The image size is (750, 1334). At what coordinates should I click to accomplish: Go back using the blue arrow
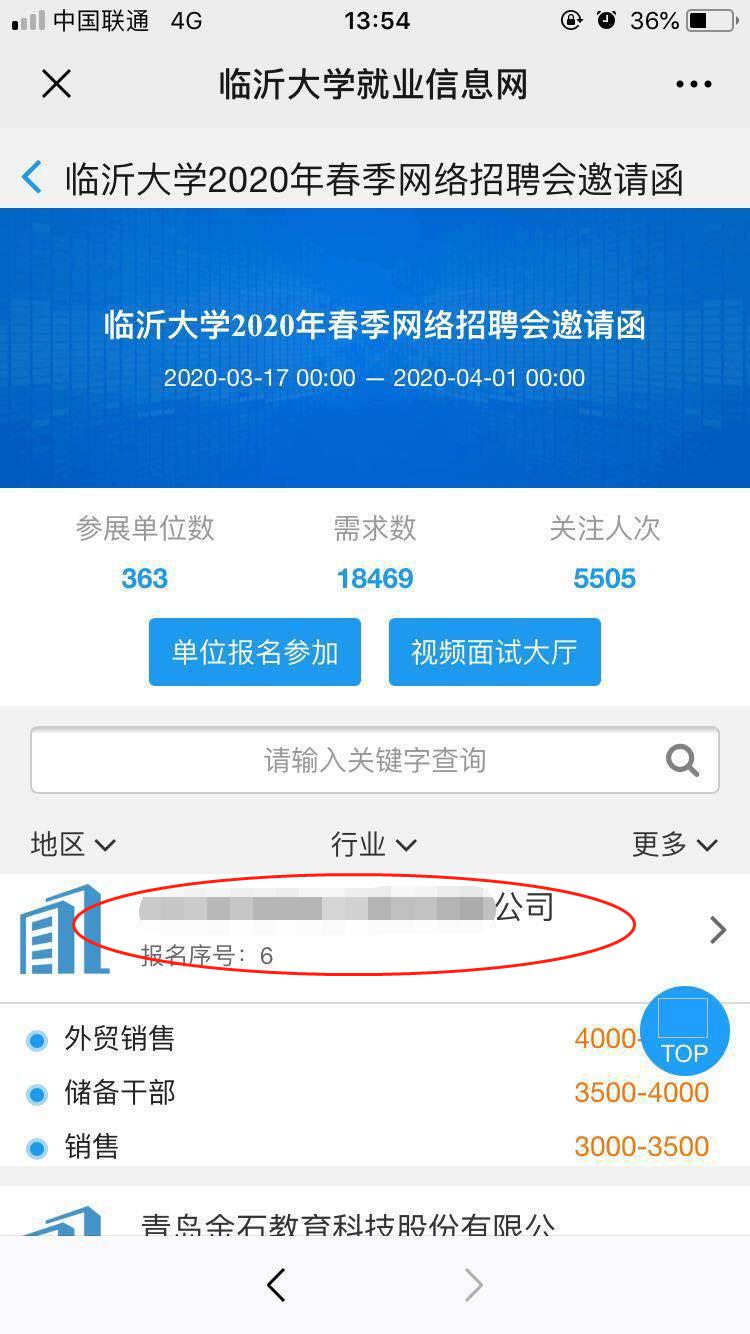[32, 179]
